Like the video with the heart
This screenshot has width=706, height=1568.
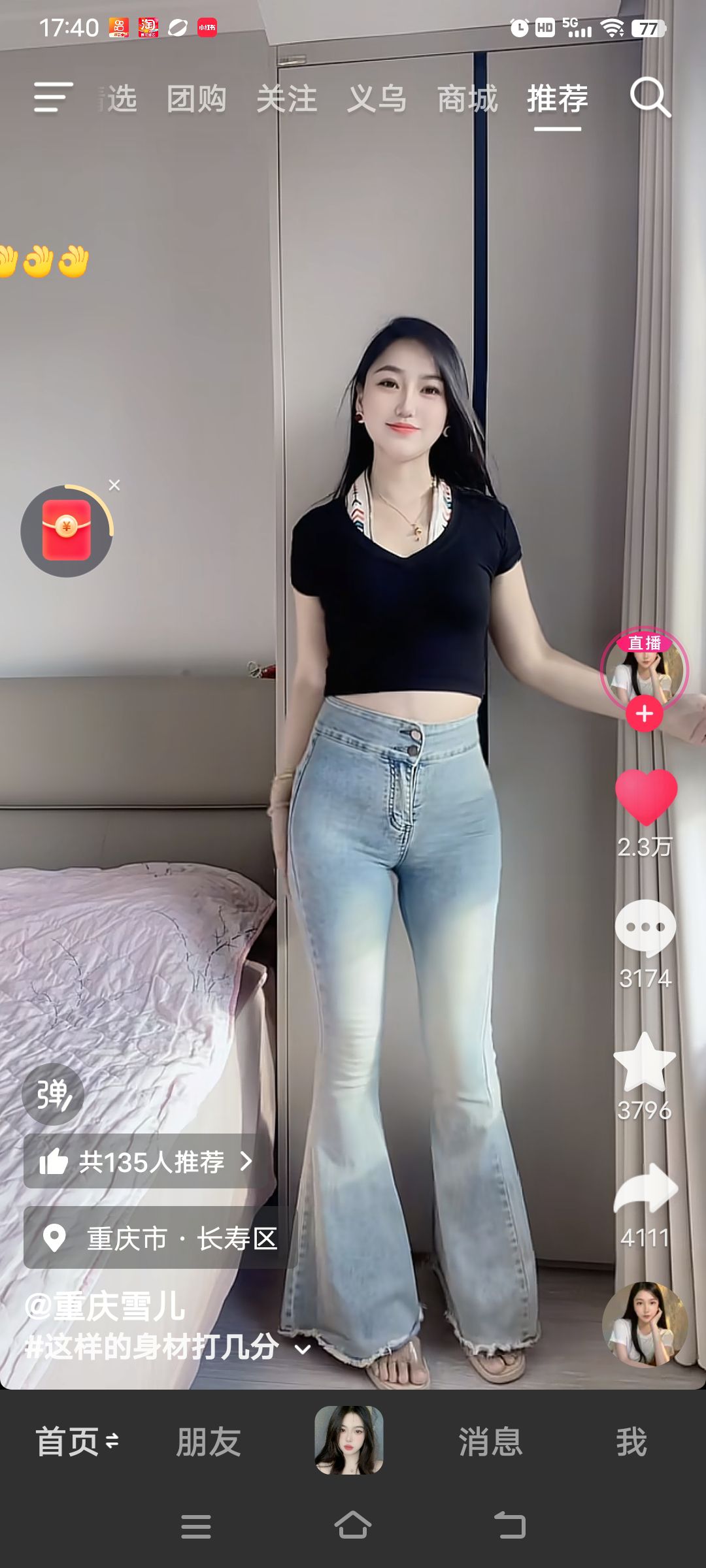(x=646, y=797)
